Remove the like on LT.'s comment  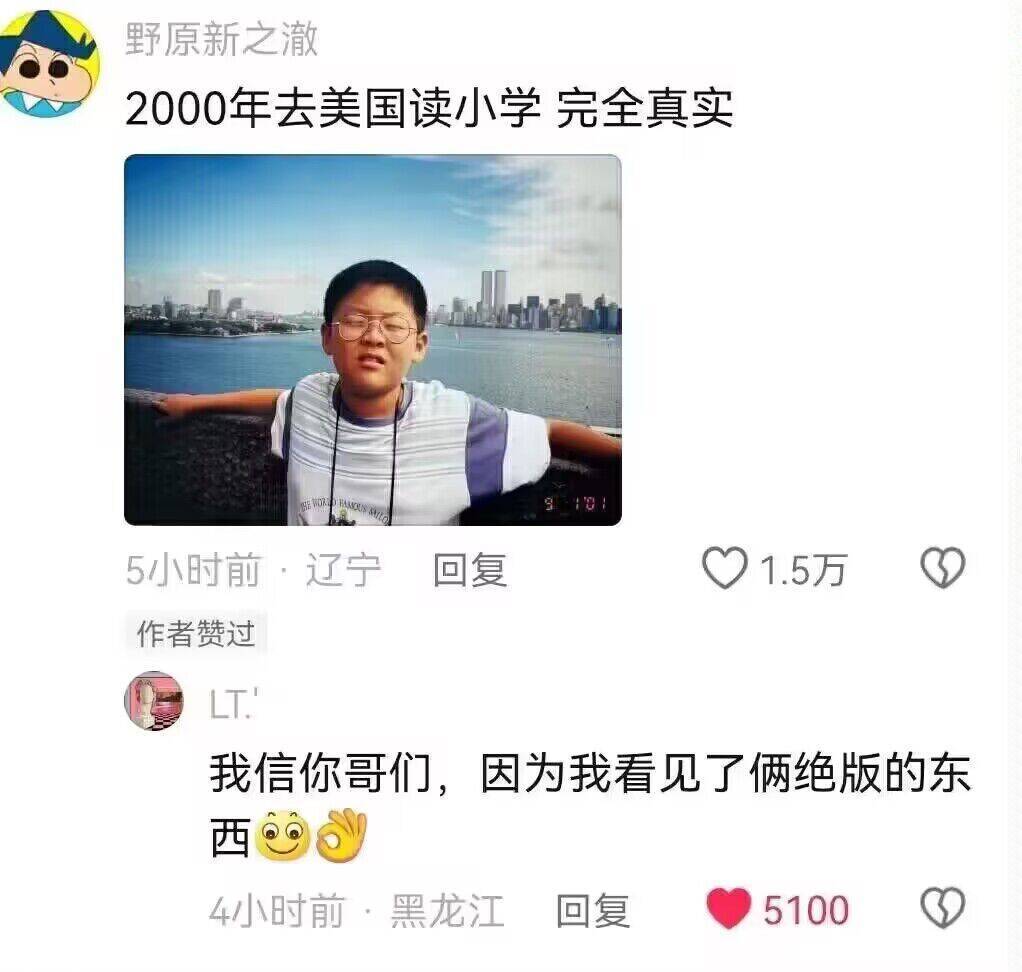pyautogui.click(x=728, y=910)
